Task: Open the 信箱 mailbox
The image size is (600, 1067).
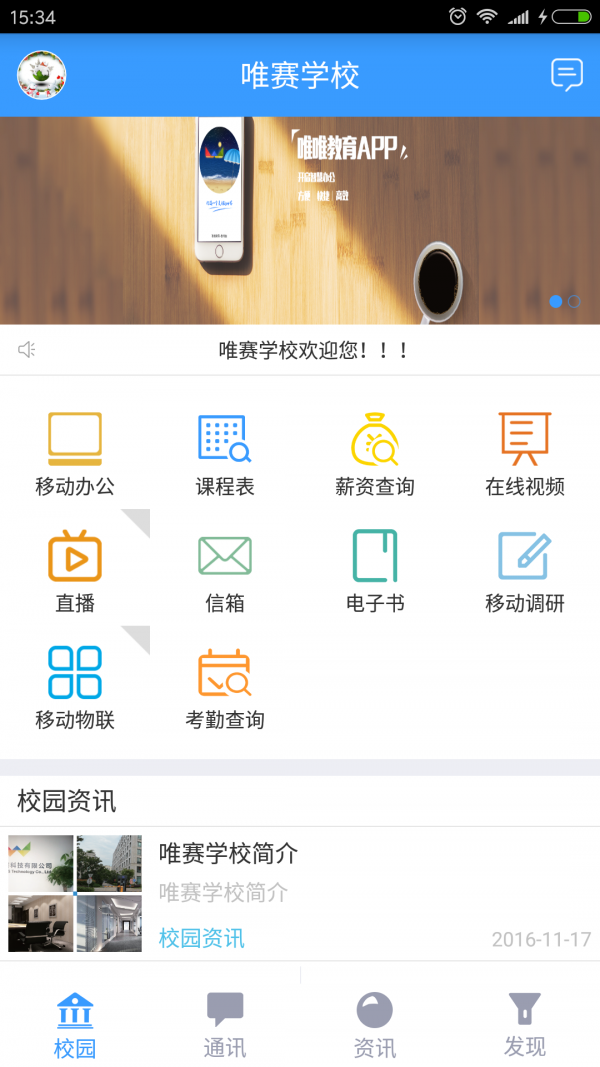Action: point(225,570)
